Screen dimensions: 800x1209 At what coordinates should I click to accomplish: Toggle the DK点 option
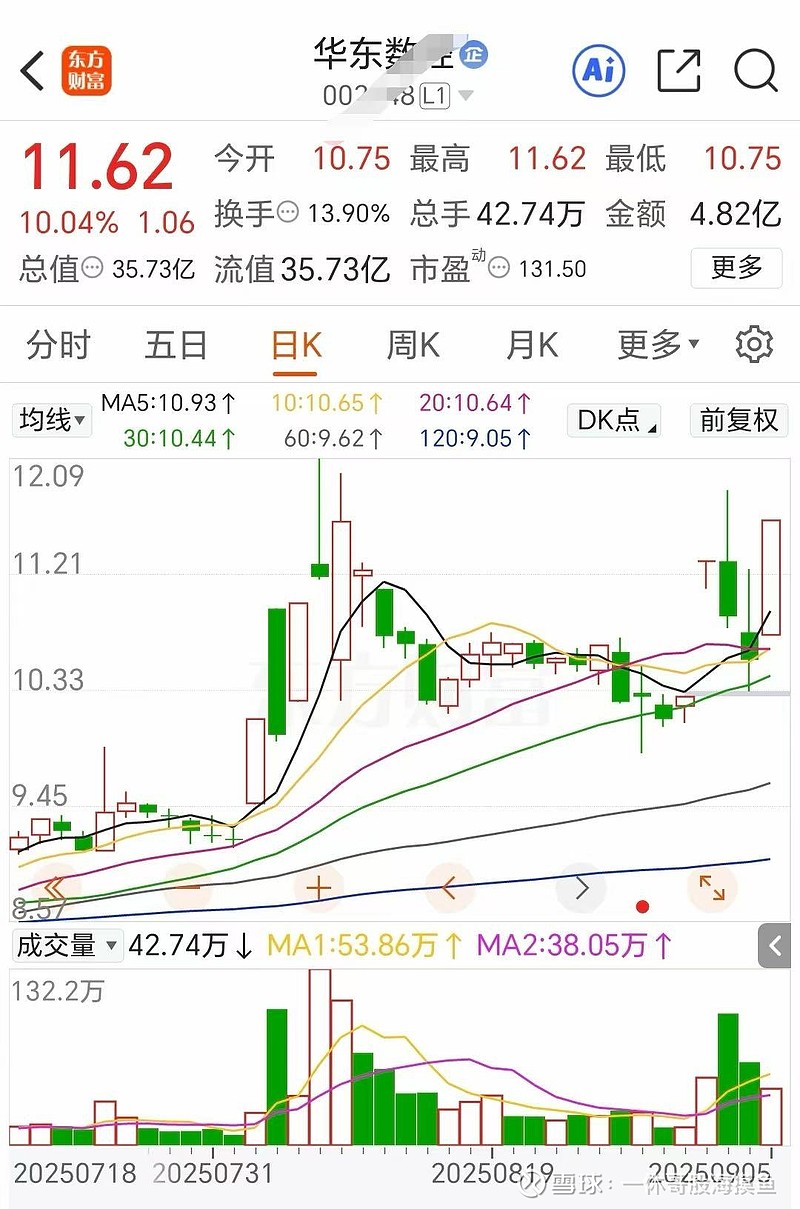(614, 420)
